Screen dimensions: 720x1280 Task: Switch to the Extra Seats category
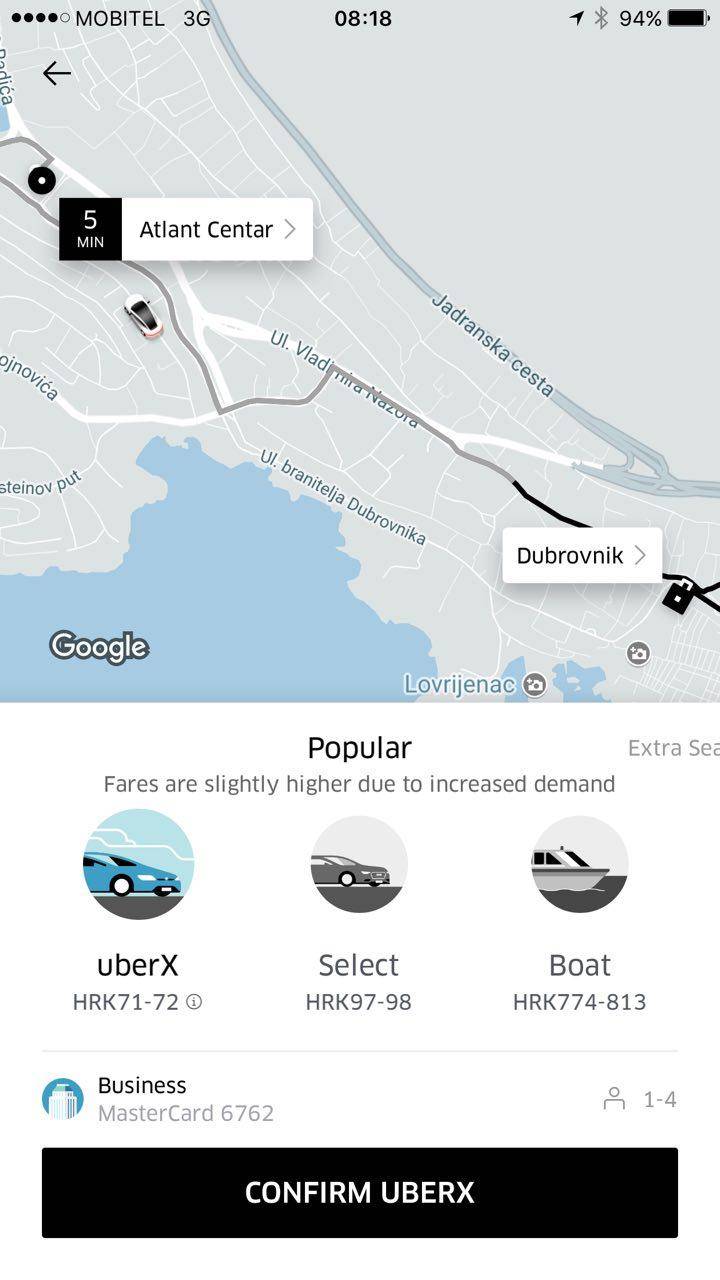coord(672,748)
